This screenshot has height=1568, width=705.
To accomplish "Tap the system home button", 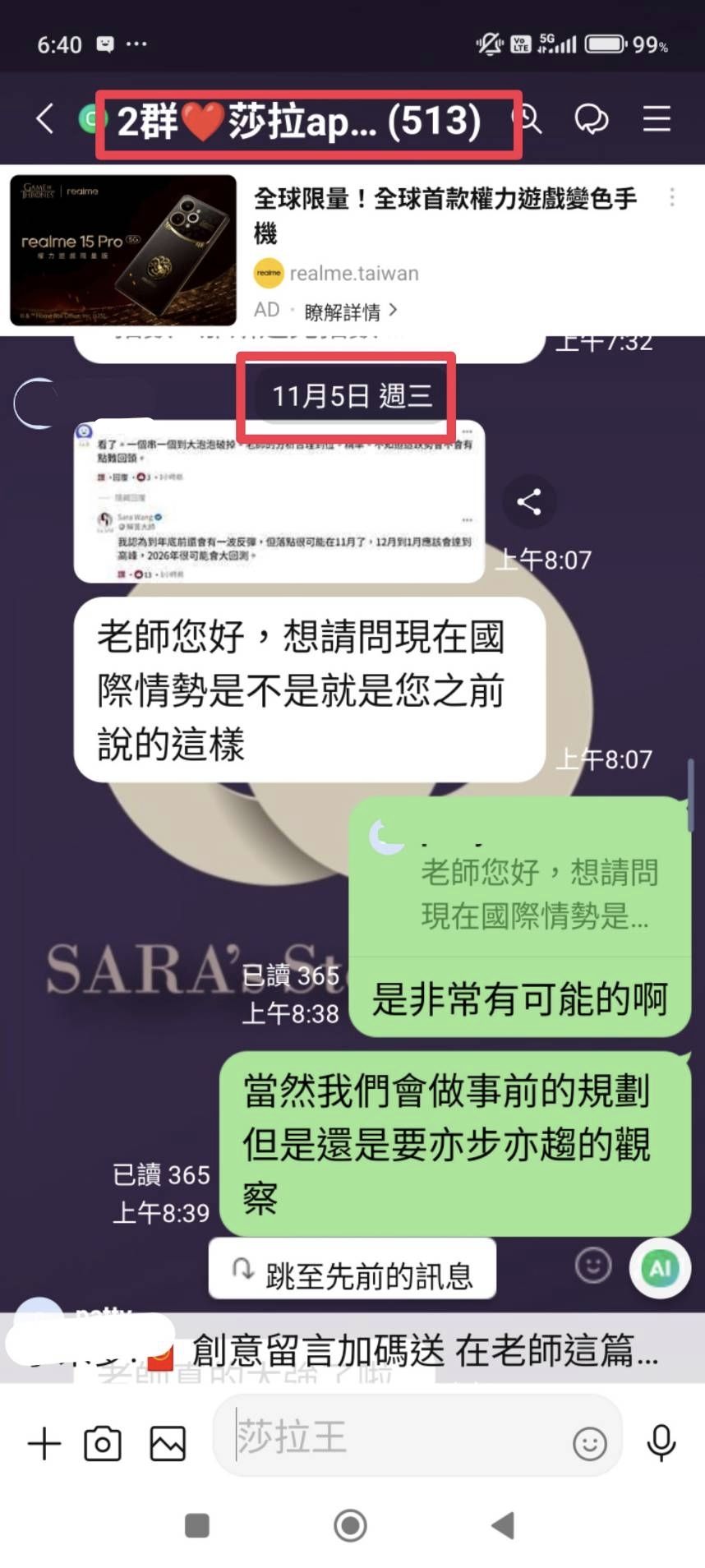I will pos(351,1526).
